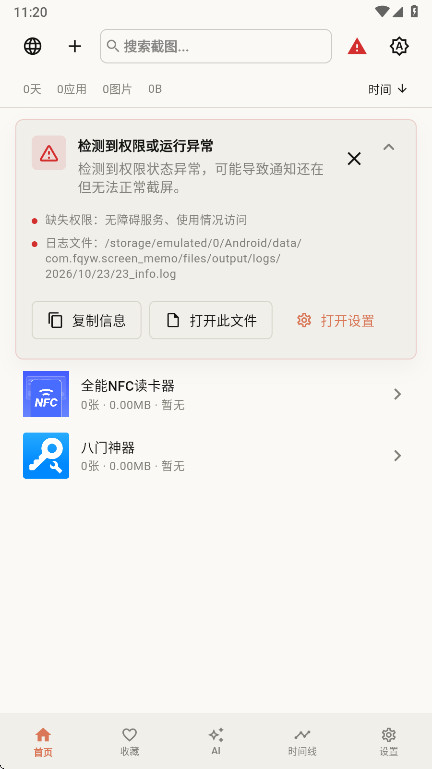Screen dimensions: 432x769
Task: Open 全能NFC读卡器 app row
Action: point(216,394)
